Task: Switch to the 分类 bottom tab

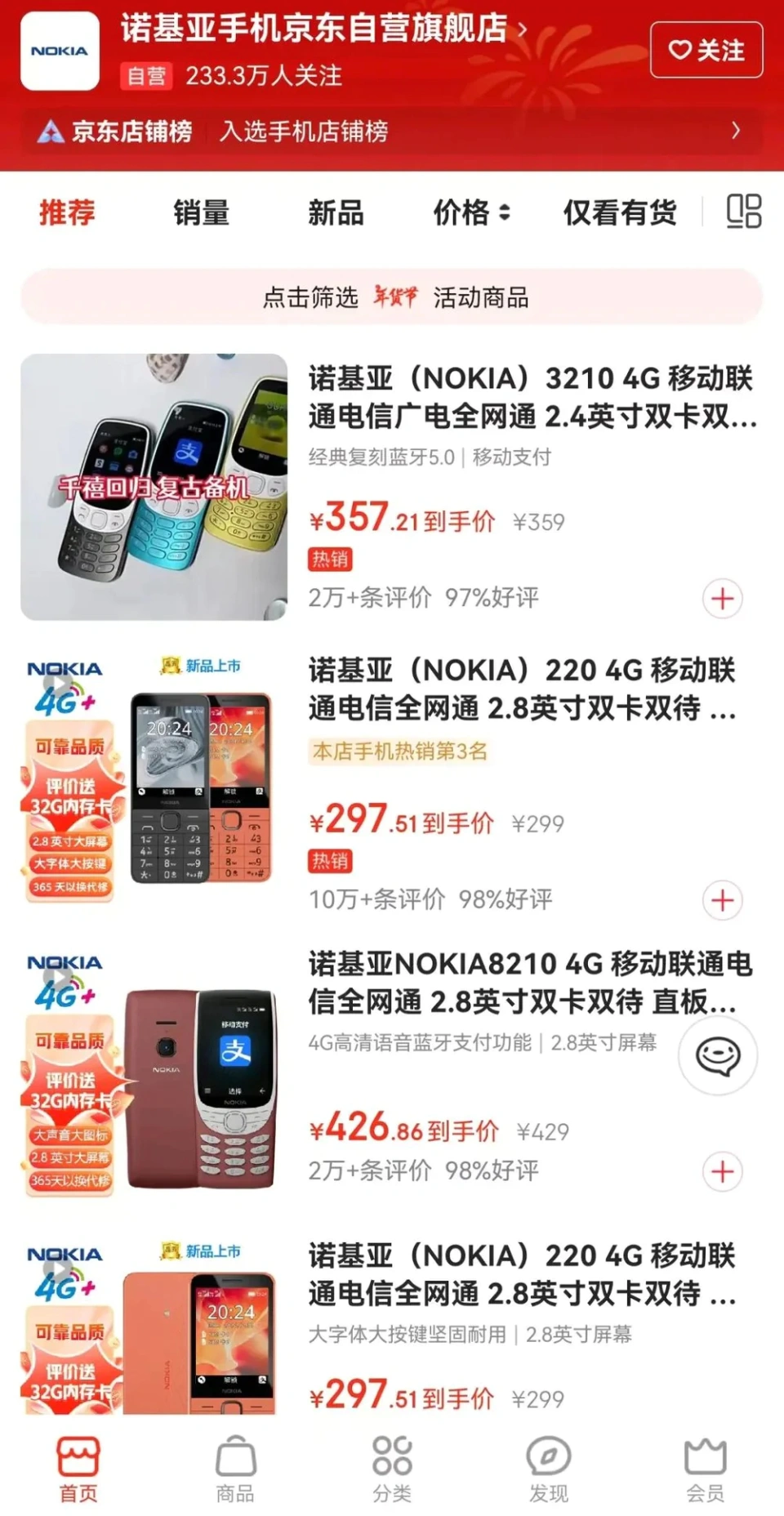Action: pyautogui.click(x=392, y=1469)
